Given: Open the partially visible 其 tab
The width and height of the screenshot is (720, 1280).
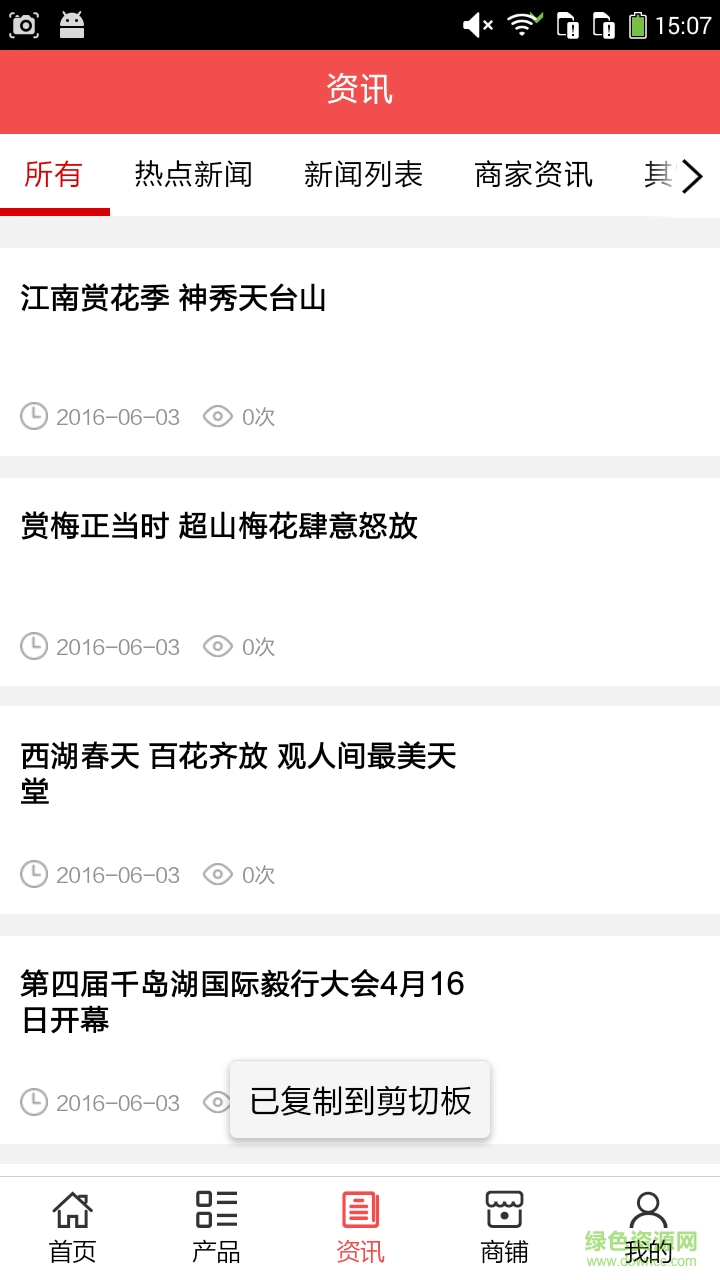Looking at the screenshot, I should 656,175.
